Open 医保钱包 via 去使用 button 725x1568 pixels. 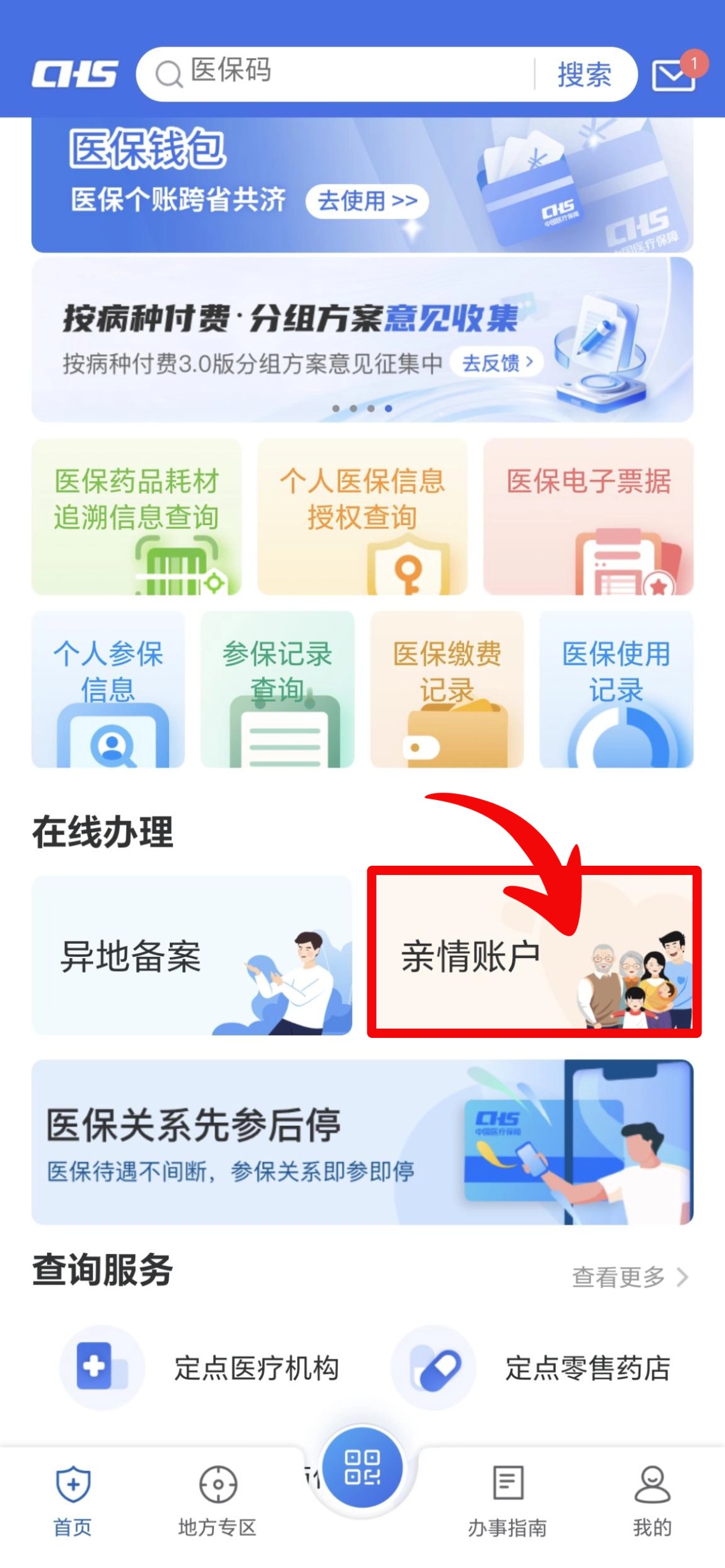coord(367,201)
